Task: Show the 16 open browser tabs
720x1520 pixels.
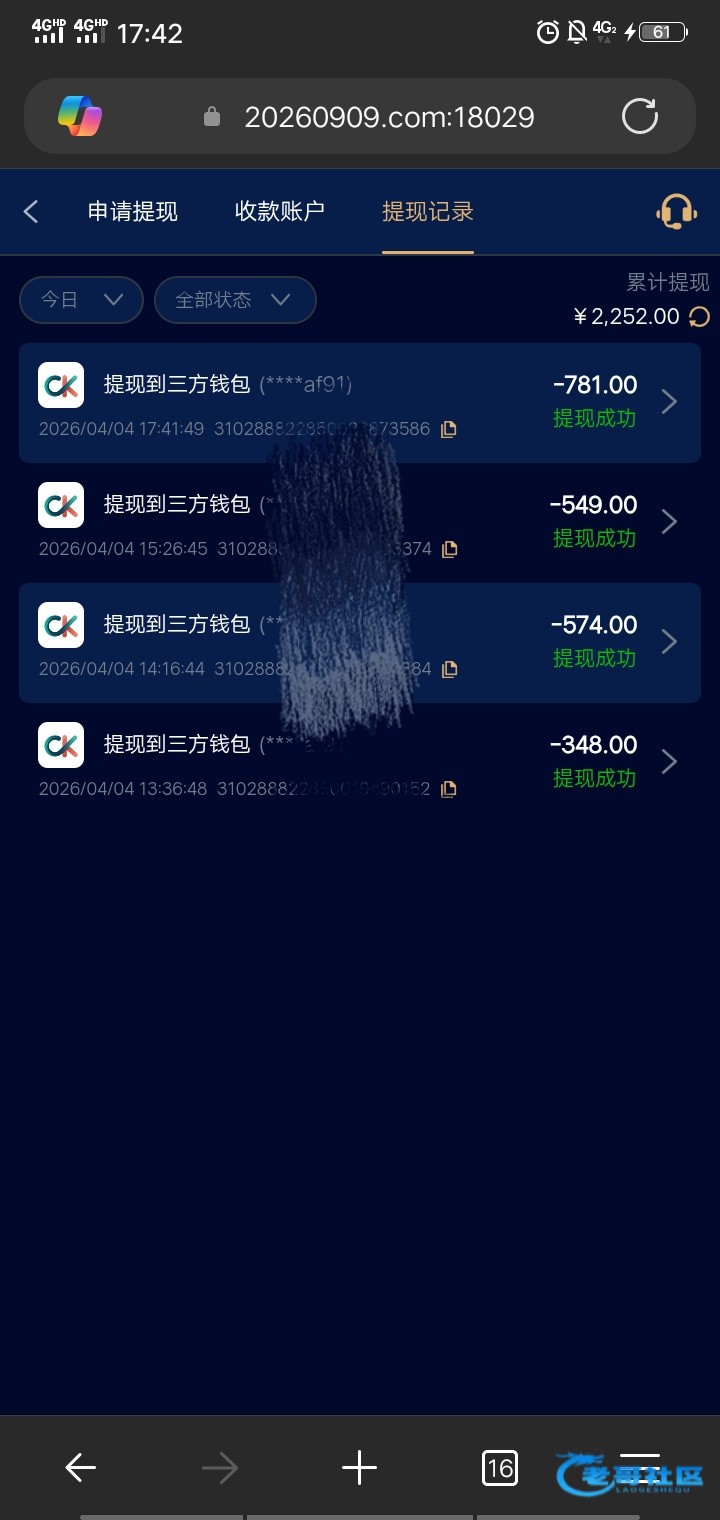Action: point(499,1468)
